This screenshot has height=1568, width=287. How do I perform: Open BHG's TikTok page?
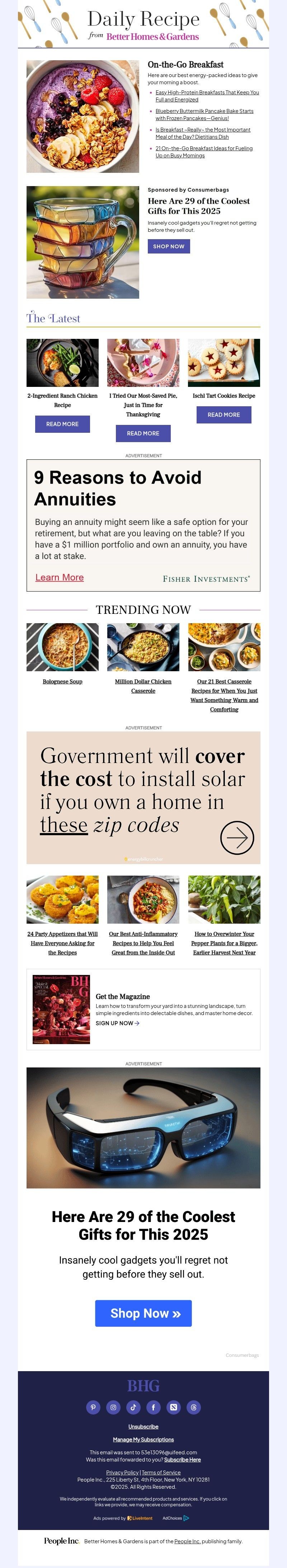pyautogui.click(x=133, y=1407)
